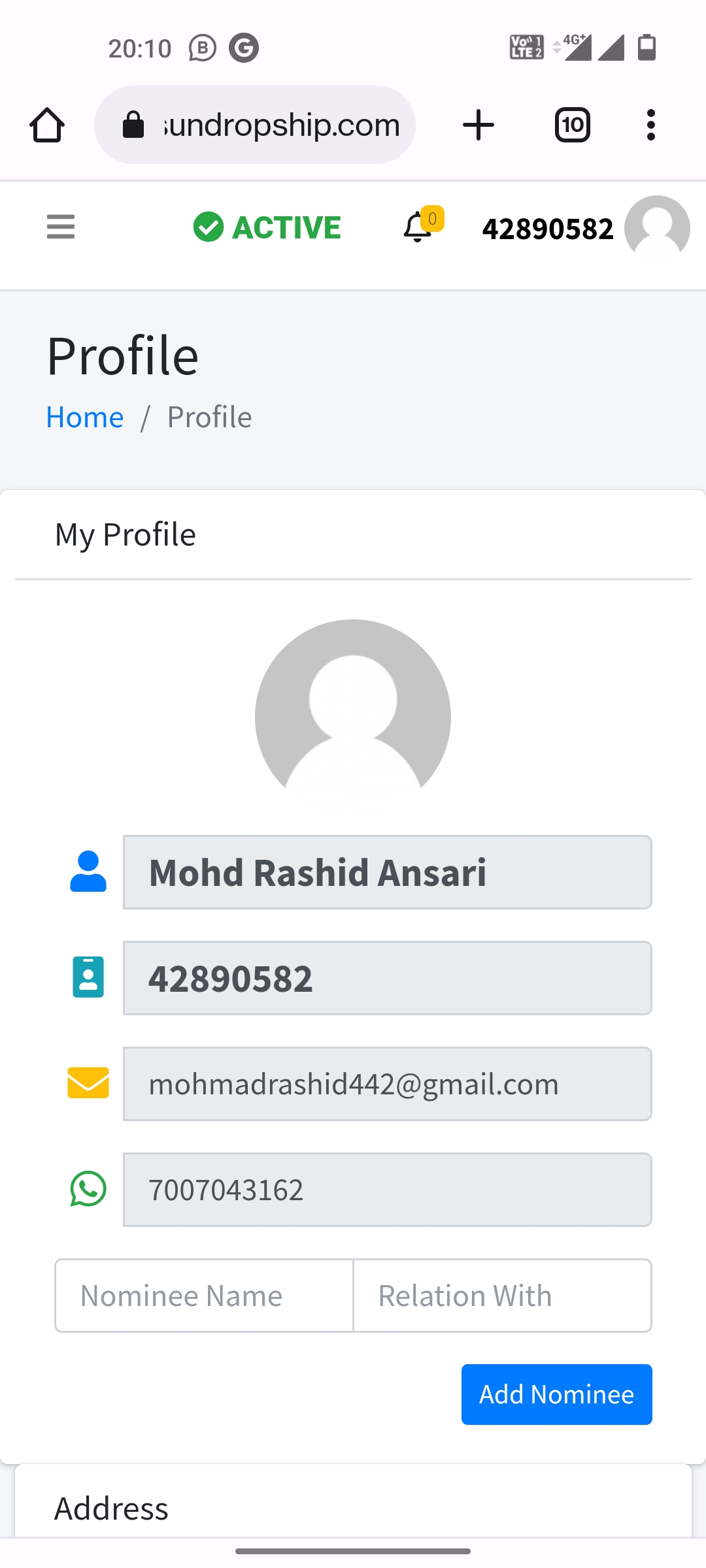Screen dimensions: 706x1568
Task: Open the notifications bell
Action: click(418, 227)
